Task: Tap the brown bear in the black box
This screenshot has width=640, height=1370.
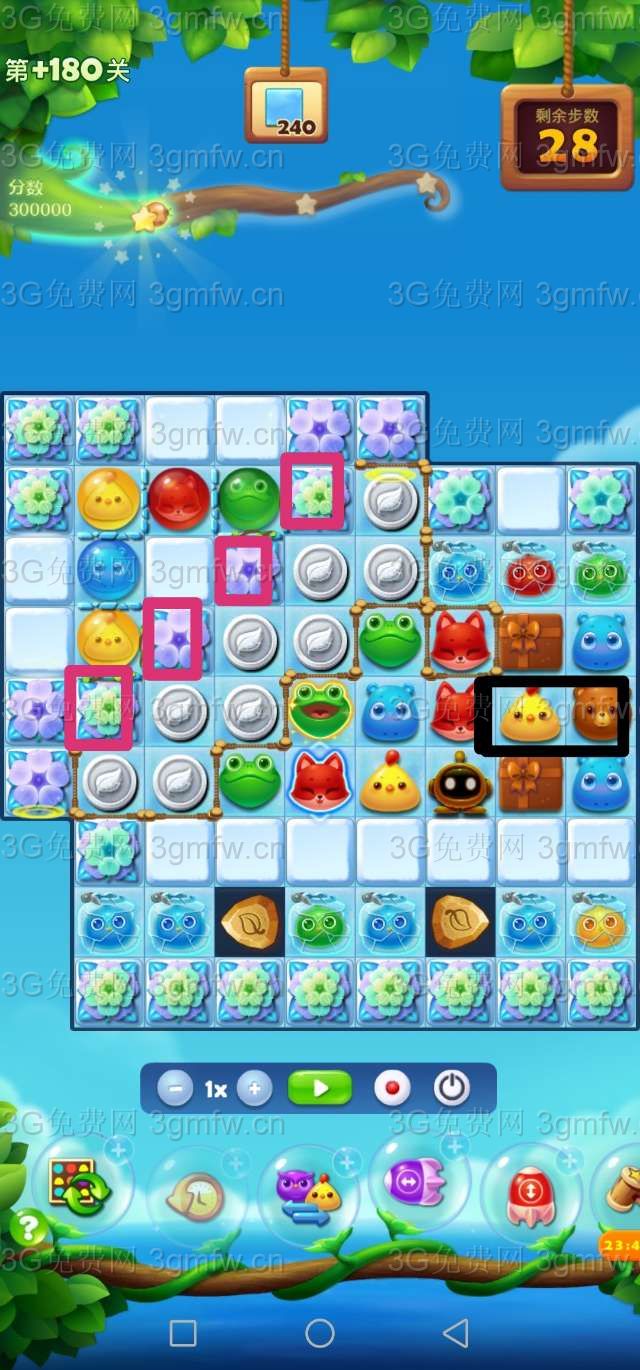Action: click(x=598, y=714)
